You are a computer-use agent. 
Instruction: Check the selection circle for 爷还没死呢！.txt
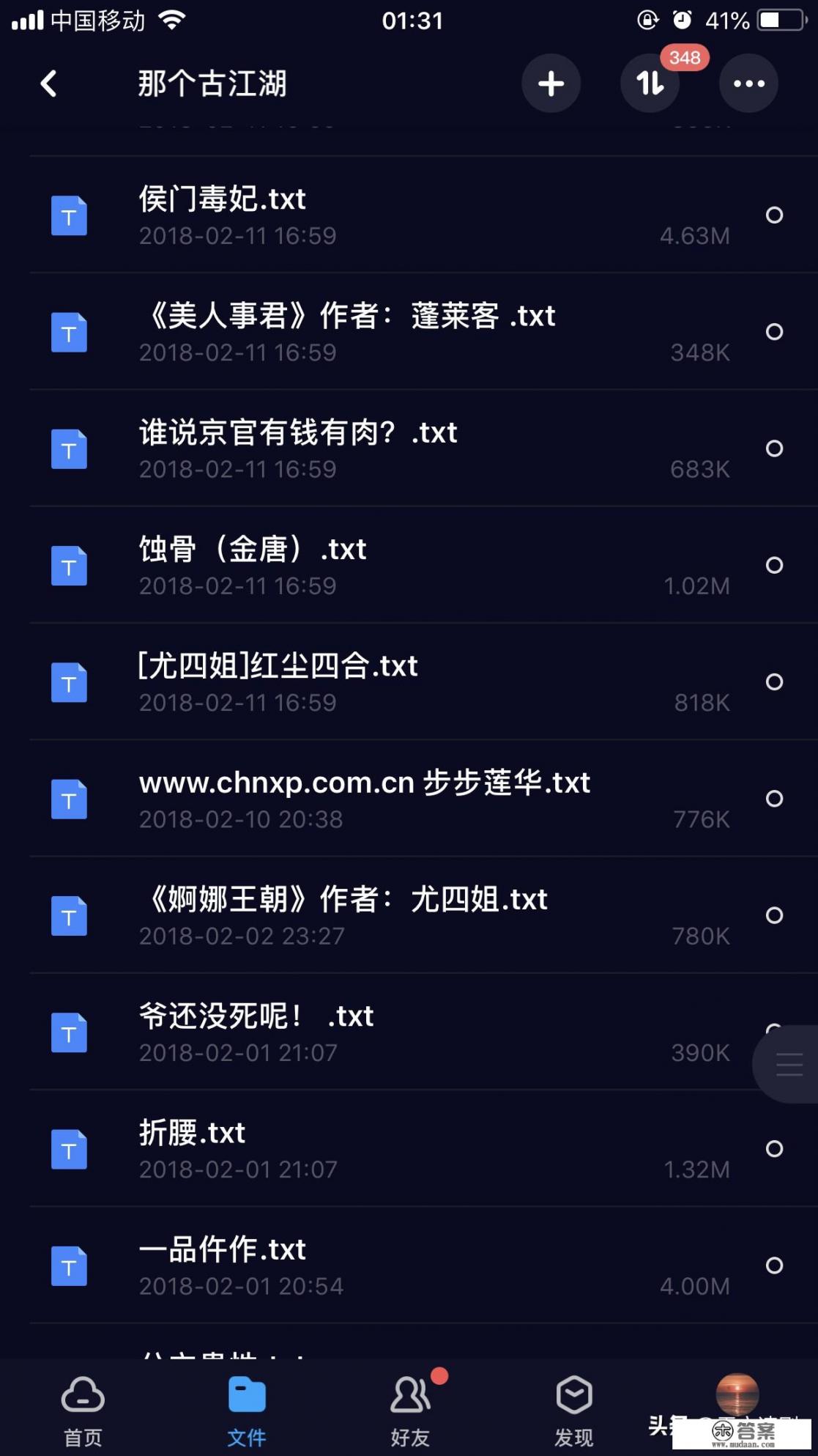click(x=774, y=1033)
